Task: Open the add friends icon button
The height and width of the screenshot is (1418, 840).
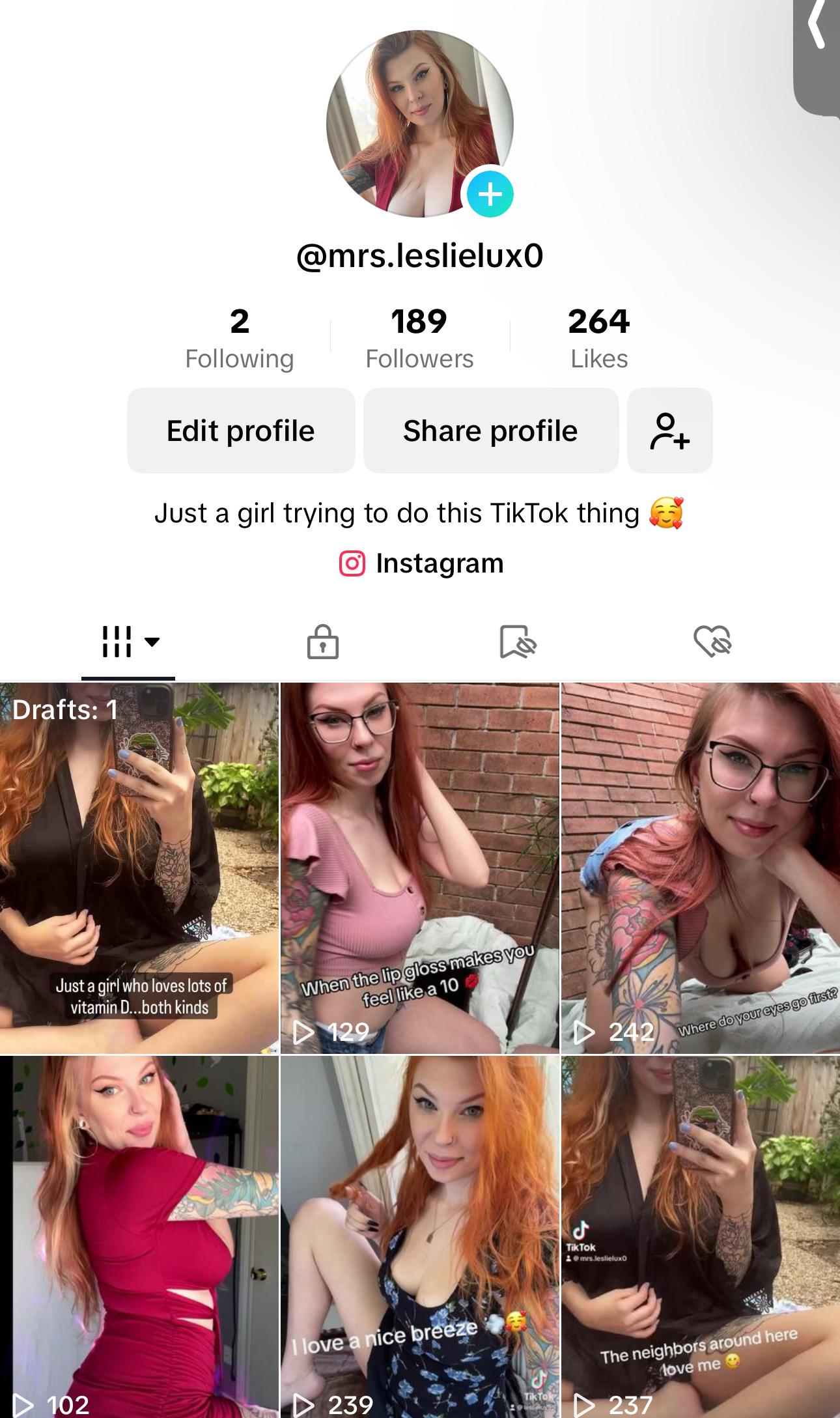Action: pyautogui.click(x=669, y=431)
